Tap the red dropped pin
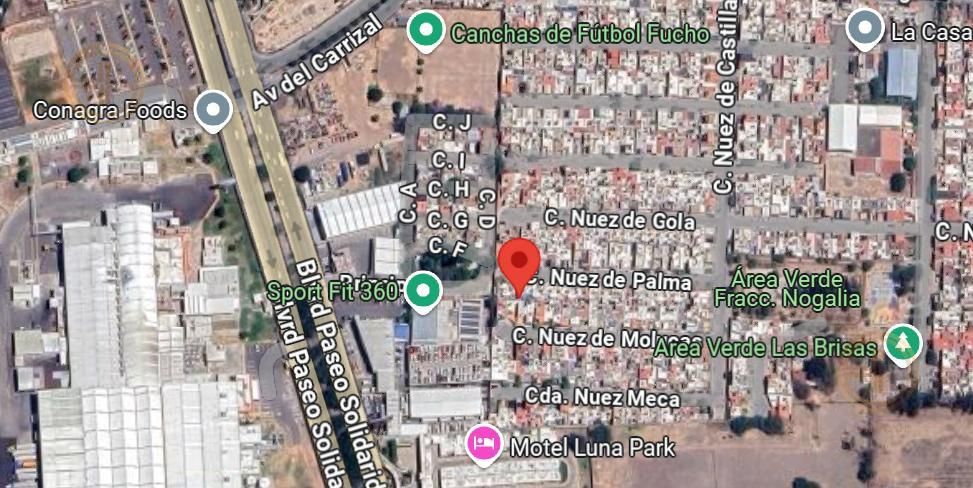973x488 pixels. point(519,267)
